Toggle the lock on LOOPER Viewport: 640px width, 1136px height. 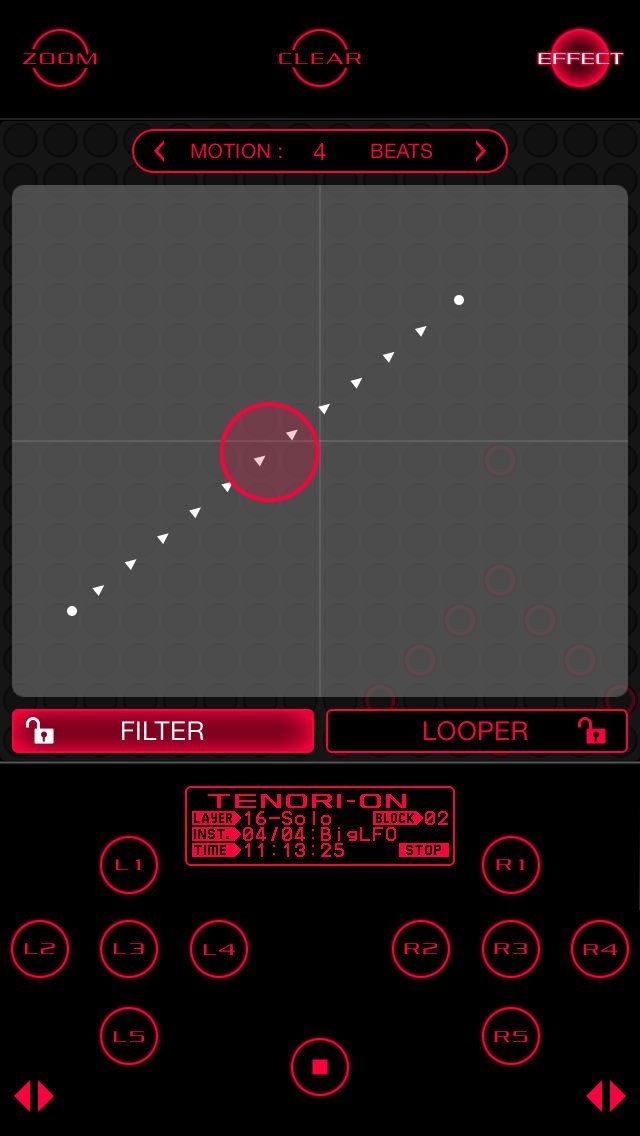(592, 731)
